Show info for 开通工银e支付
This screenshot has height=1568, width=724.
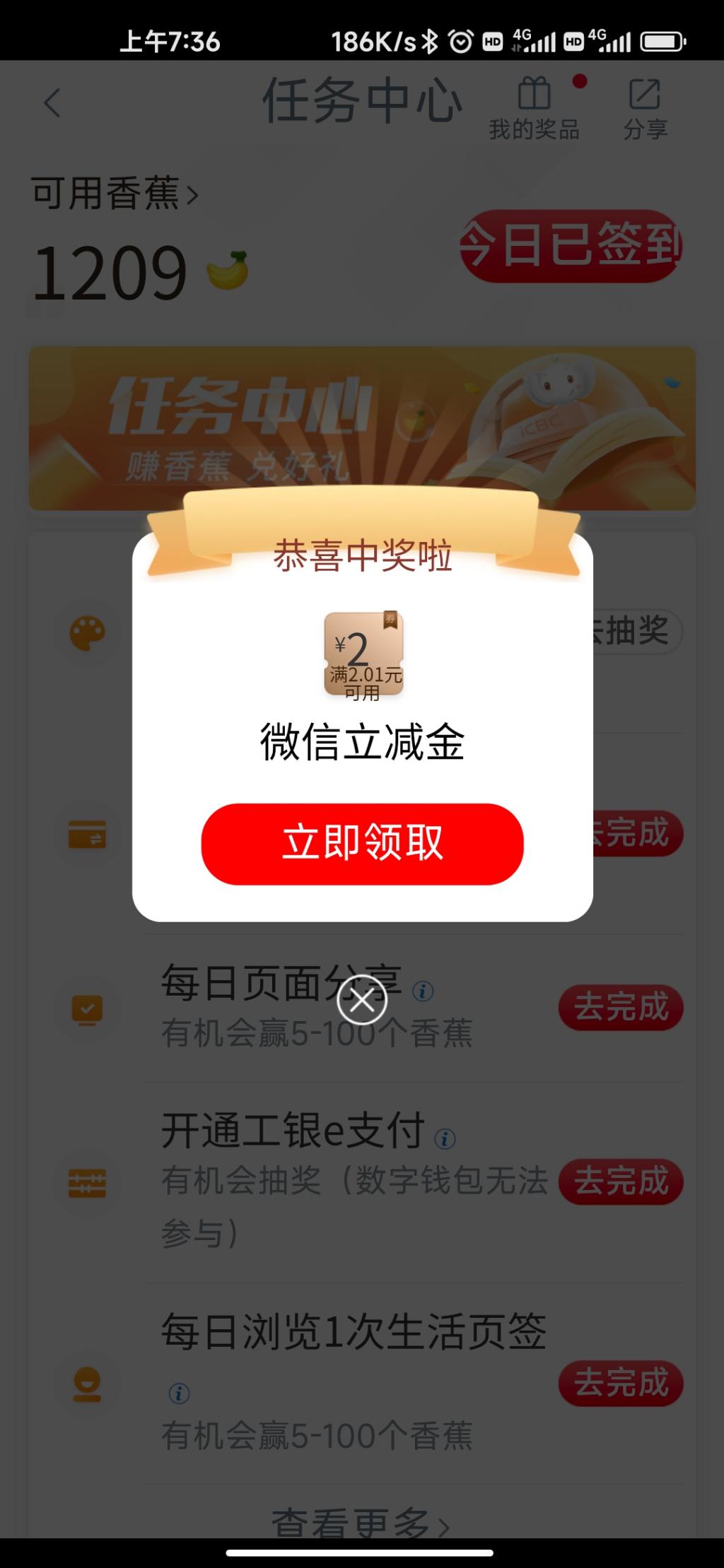(445, 1138)
